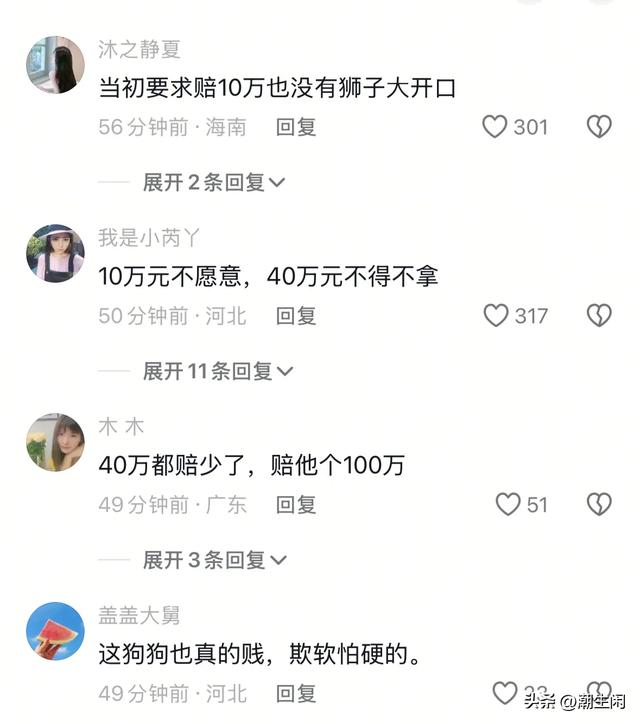640x724 pixels.
Task: Reply to 盖盖大舅's comment
Action: point(296,692)
